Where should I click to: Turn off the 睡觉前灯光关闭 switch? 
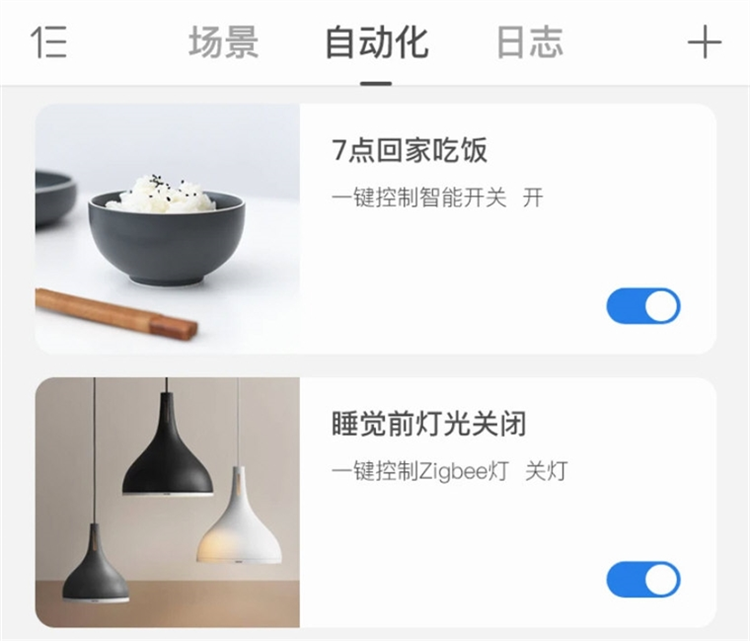[643, 579]
